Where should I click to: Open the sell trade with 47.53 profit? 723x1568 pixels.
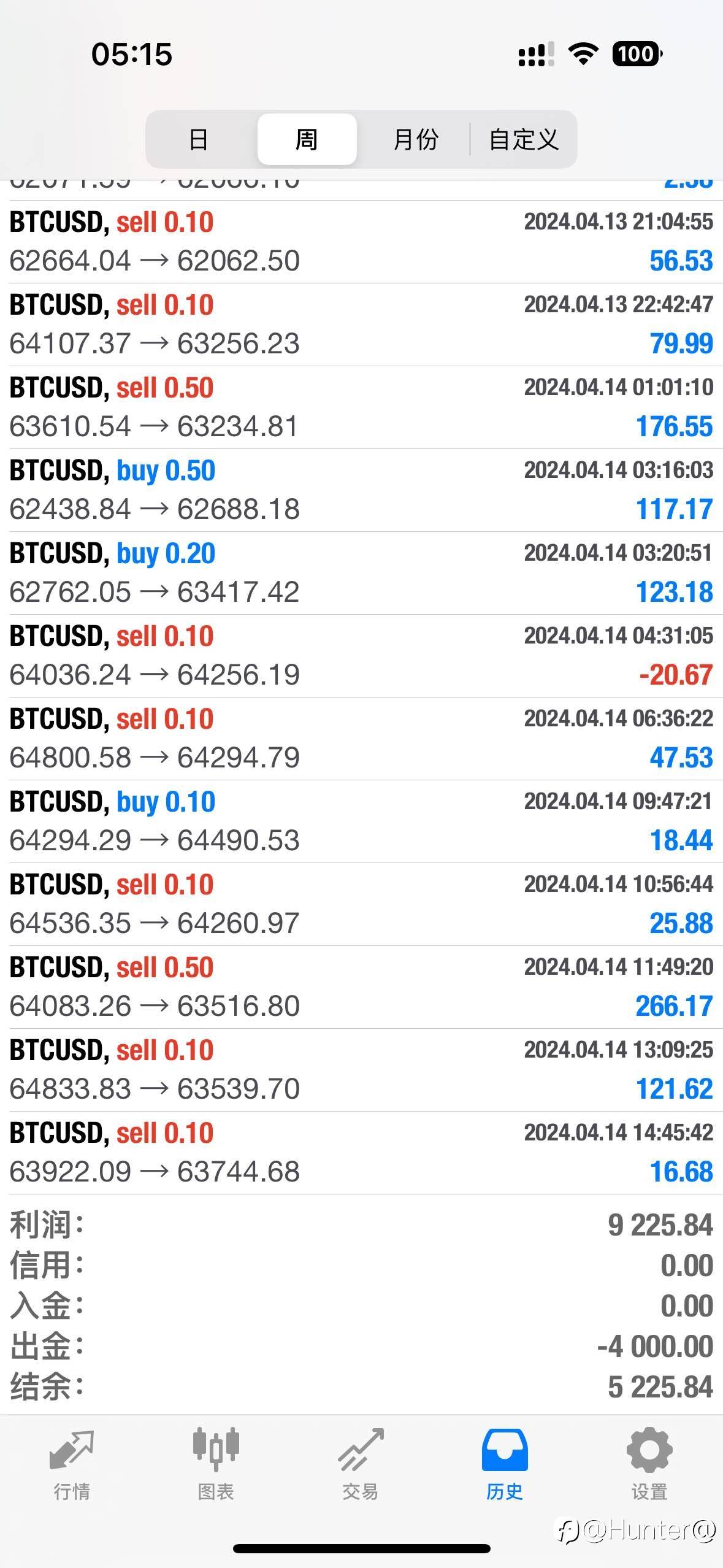[x=361, y=739]
